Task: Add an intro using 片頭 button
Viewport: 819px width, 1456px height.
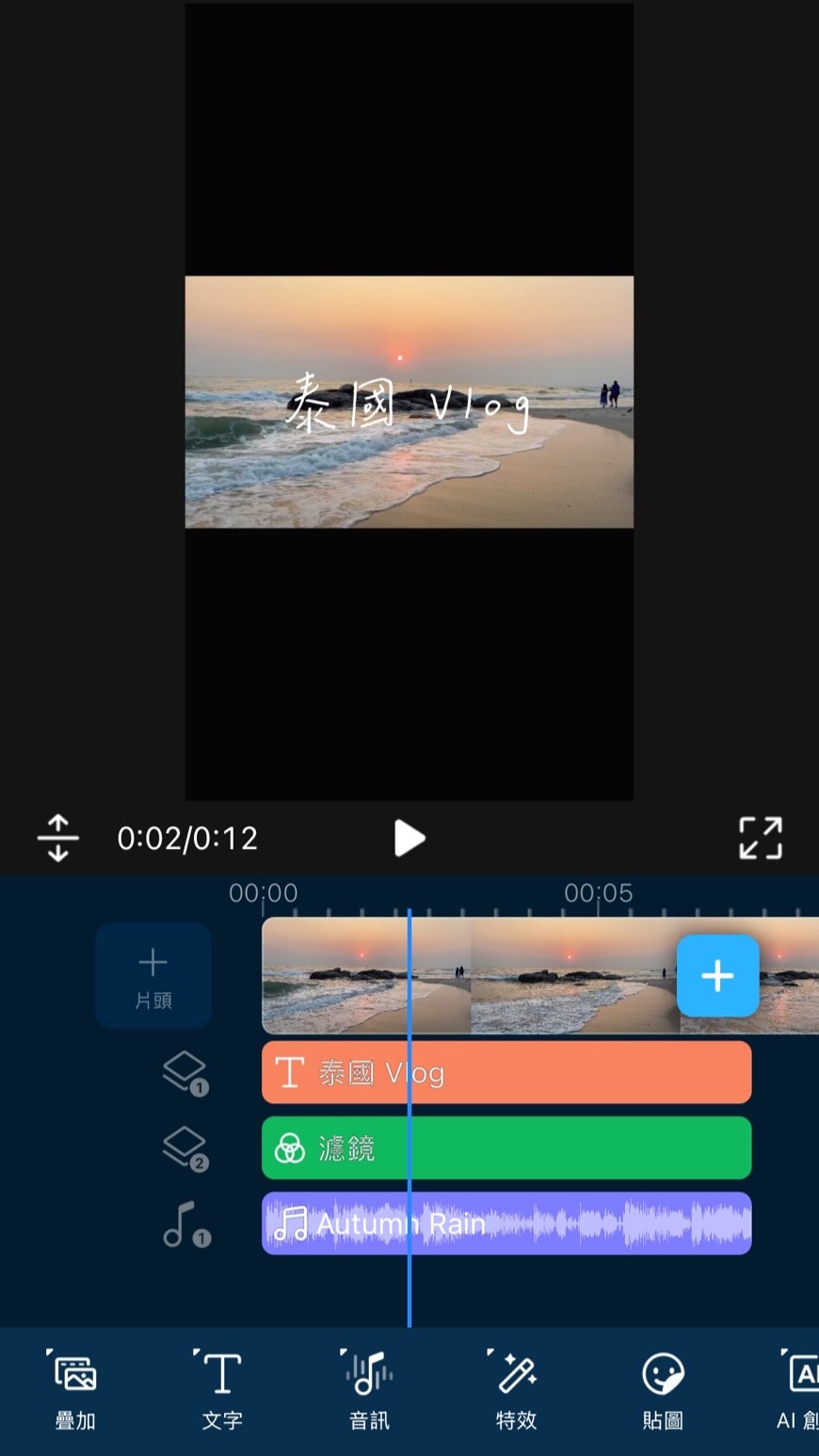Action: (x=153, y=975)
